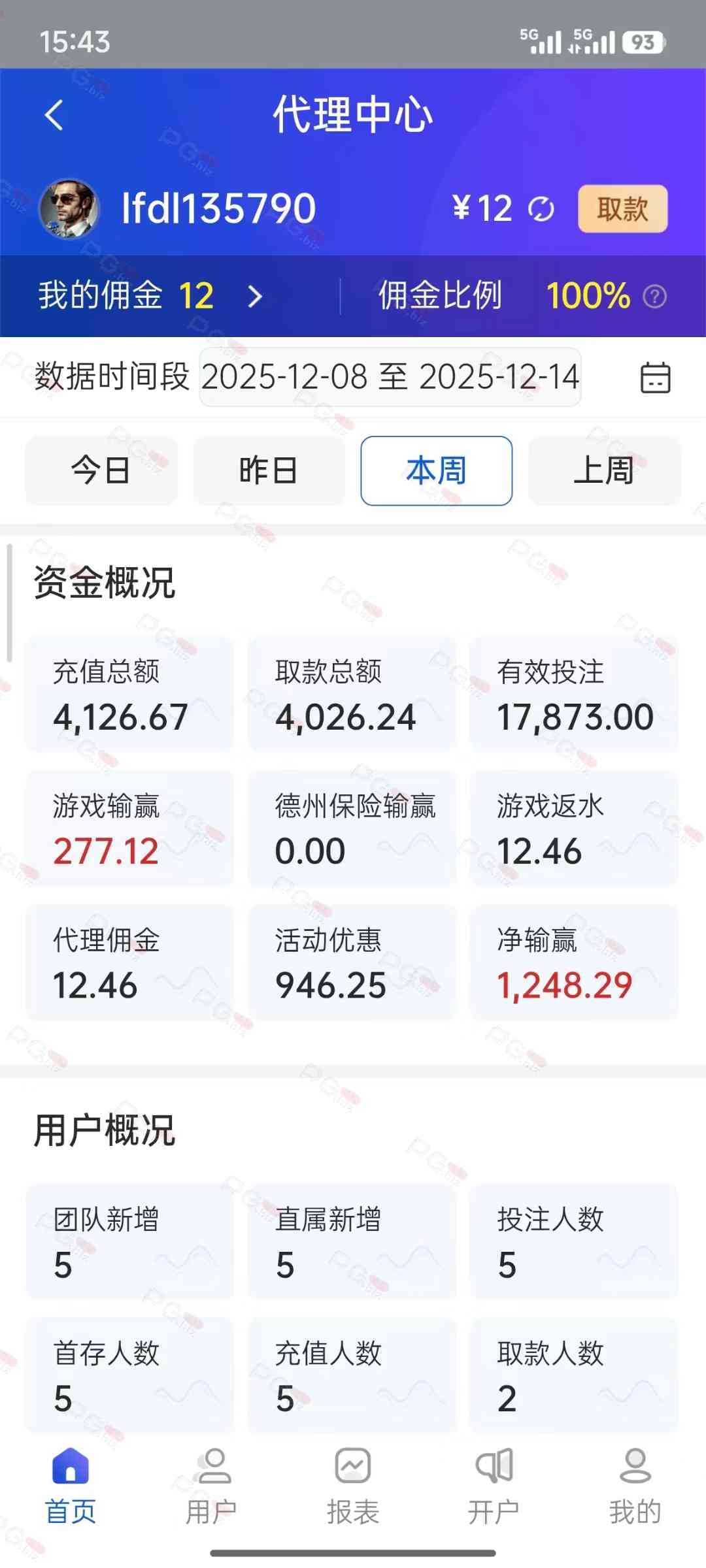
Task: Tap the profile avatar of lfdl135790
Action: [70, 209]
